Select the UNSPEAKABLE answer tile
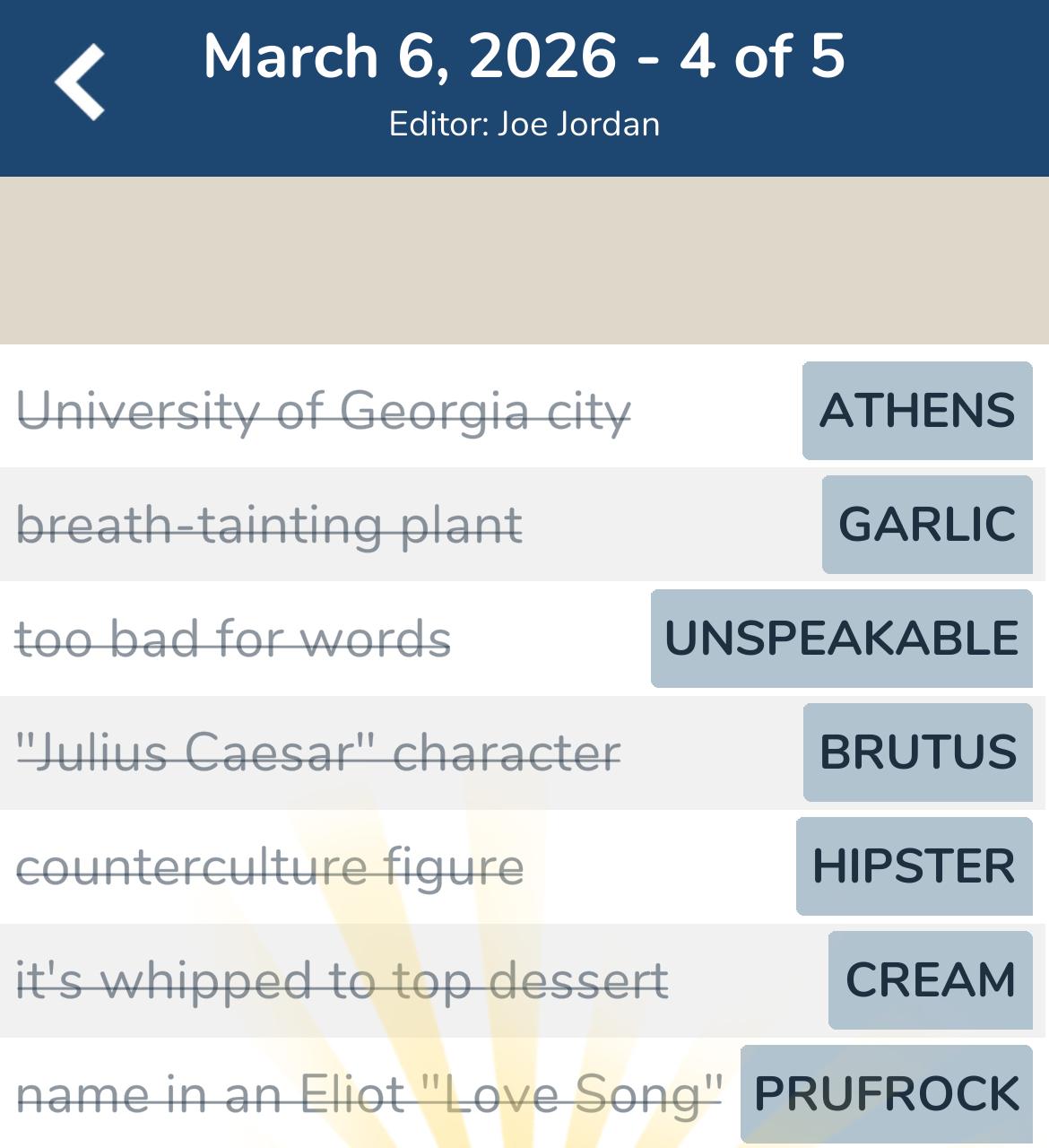Viewport: 1049px width, 1148px height. pyautogui.click(x=843, y=637)
